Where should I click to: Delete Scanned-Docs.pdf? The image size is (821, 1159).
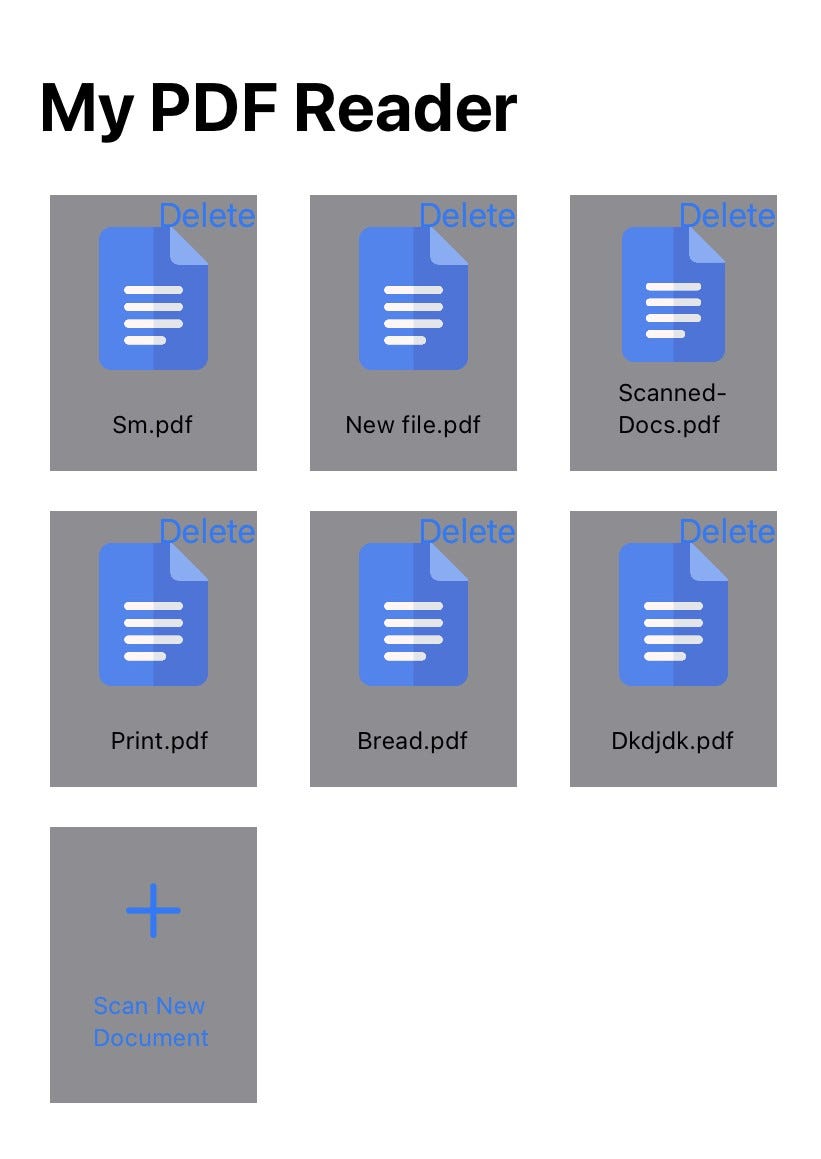[727, 215]
